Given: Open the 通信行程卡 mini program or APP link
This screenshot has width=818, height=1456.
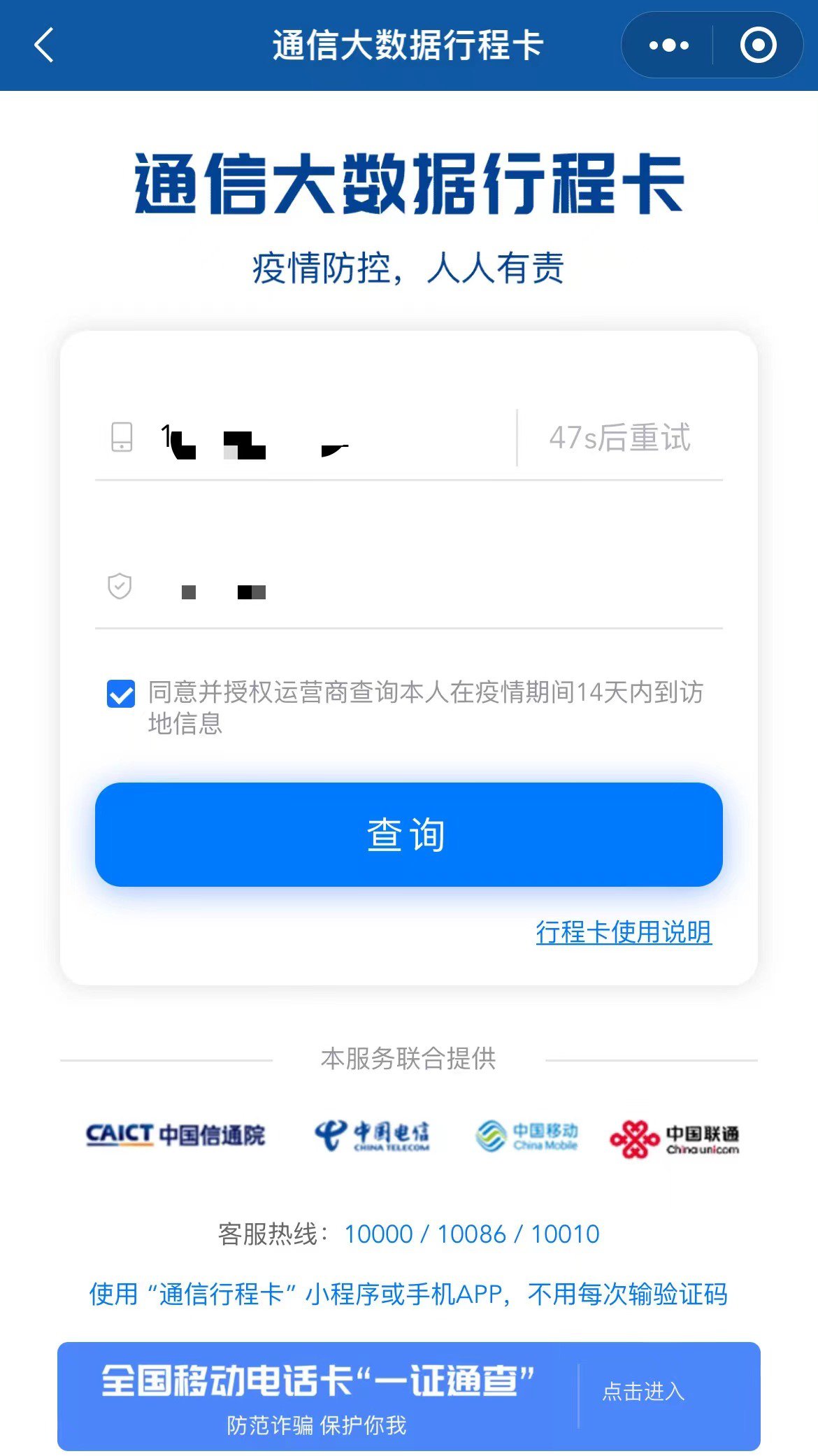Looking at the screenshot, I should pos(408,1294).
